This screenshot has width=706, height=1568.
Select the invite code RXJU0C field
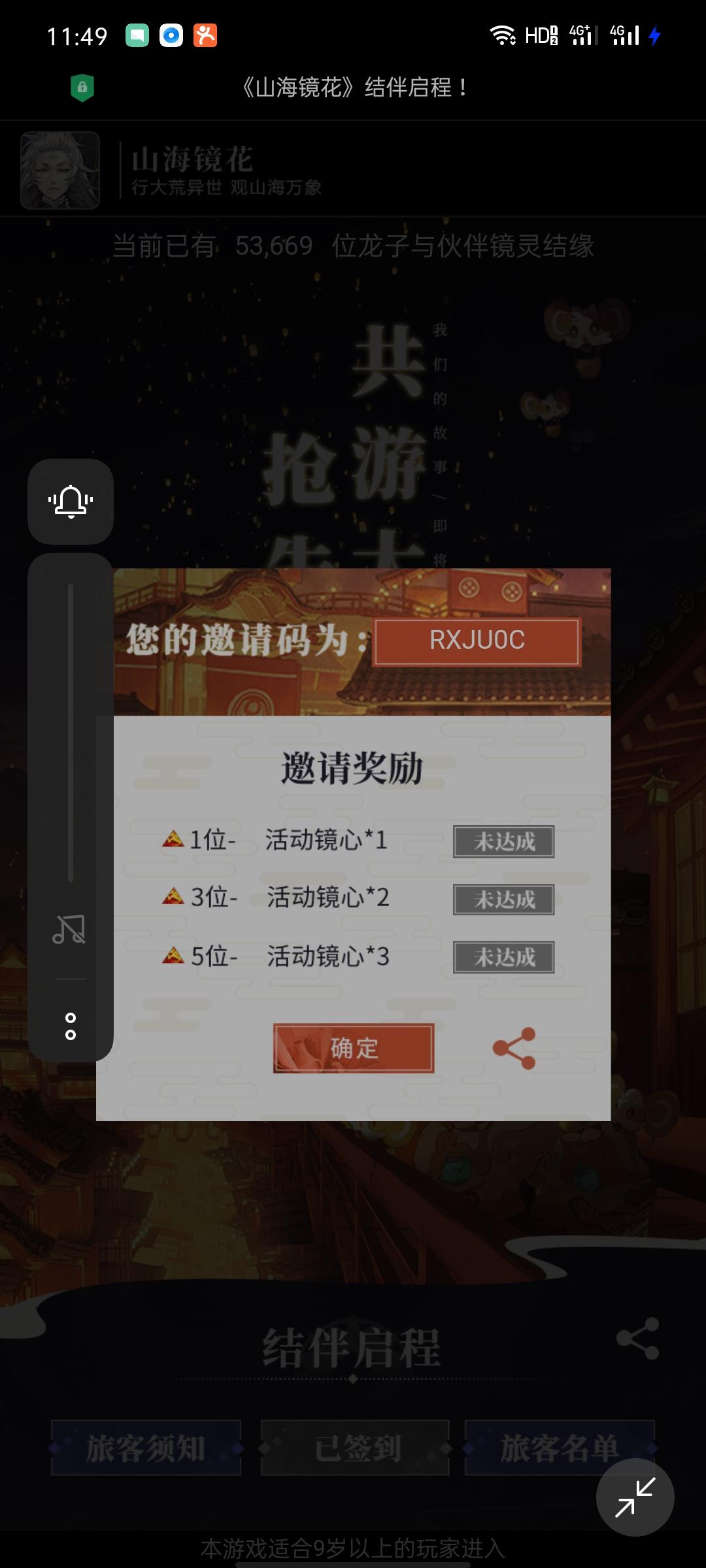click(x=475, y=642)
